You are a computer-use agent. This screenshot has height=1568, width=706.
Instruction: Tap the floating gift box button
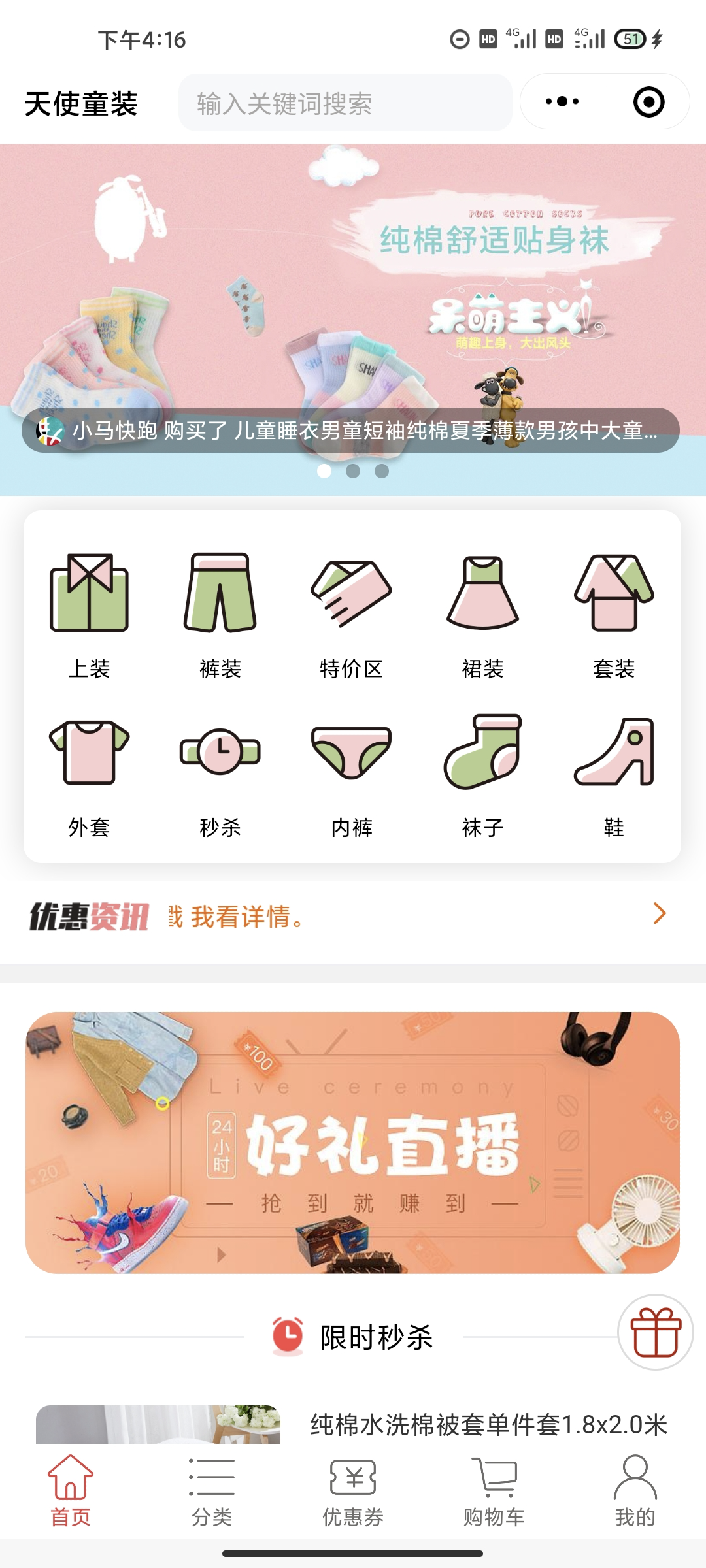(x=656, y=1332)
